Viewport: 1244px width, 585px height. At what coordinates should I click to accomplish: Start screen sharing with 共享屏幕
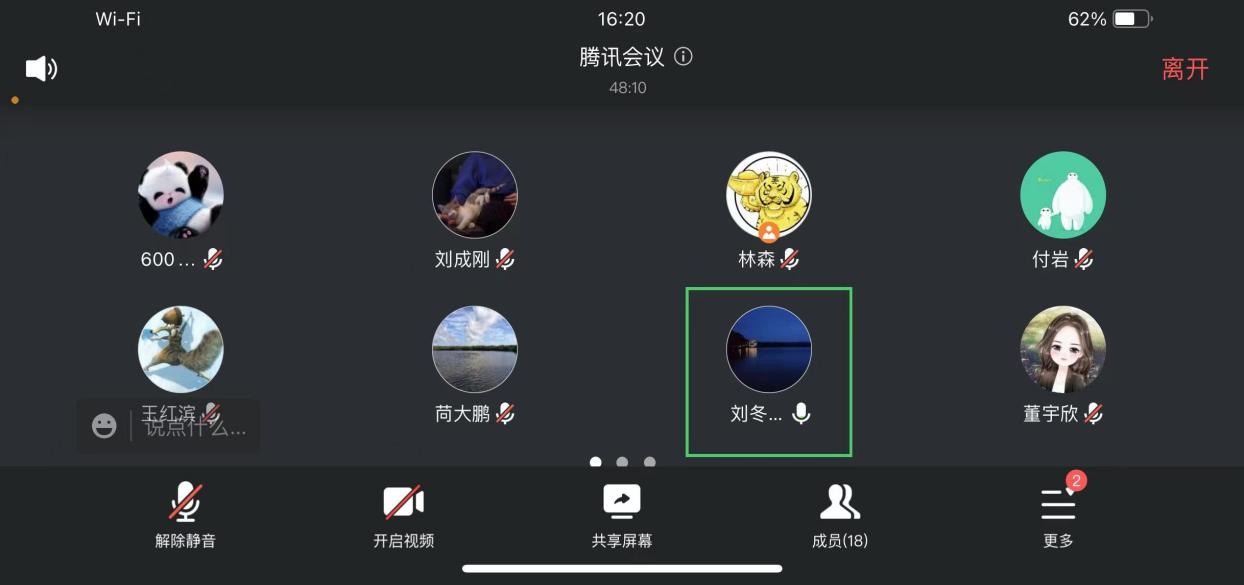click(x=621, y=514)
